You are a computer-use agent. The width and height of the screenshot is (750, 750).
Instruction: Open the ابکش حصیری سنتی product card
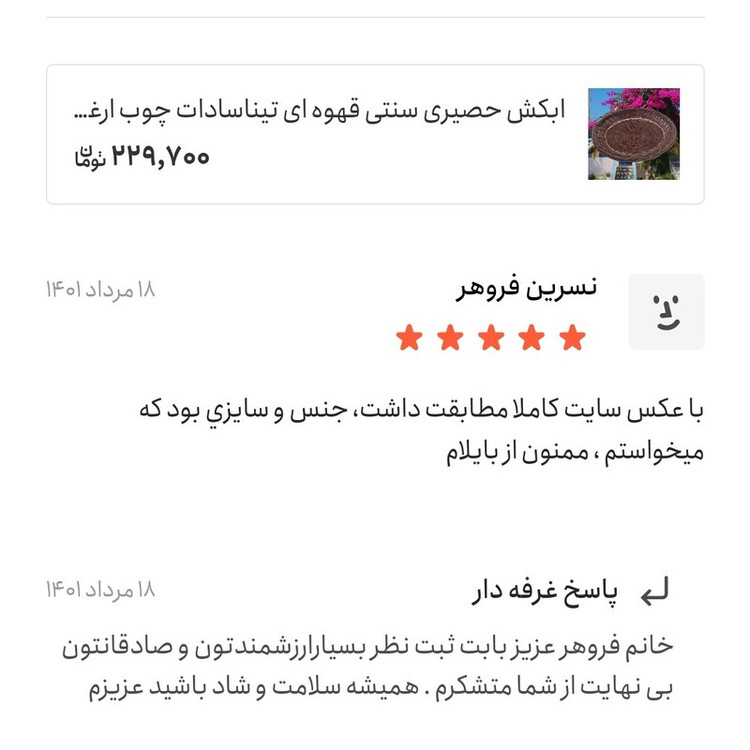click(x=375, y=134)
